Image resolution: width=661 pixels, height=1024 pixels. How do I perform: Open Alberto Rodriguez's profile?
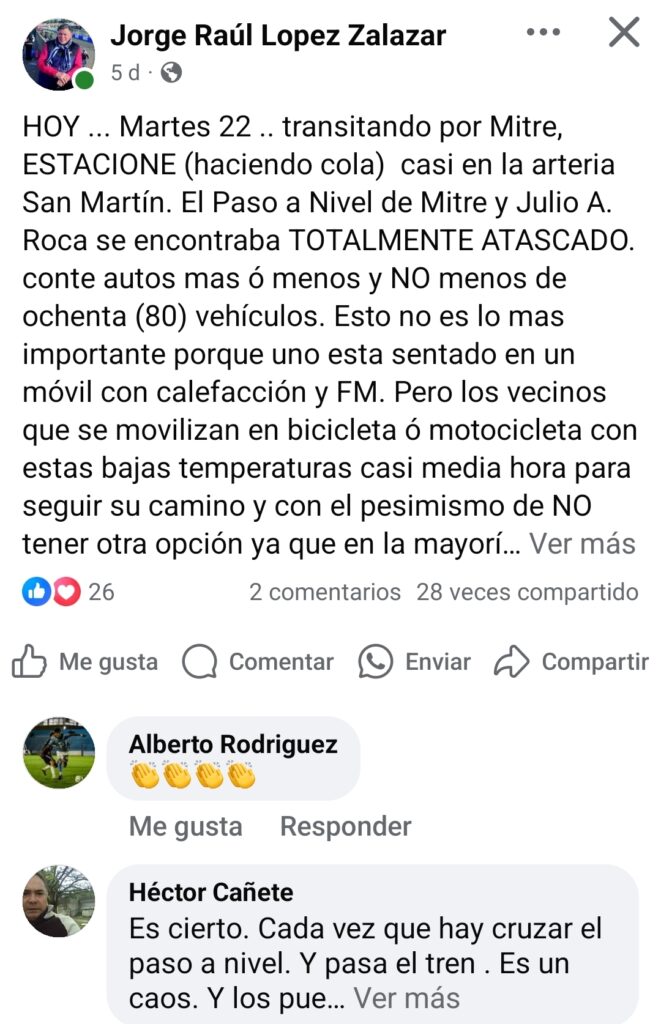click(x=233, y=744)
